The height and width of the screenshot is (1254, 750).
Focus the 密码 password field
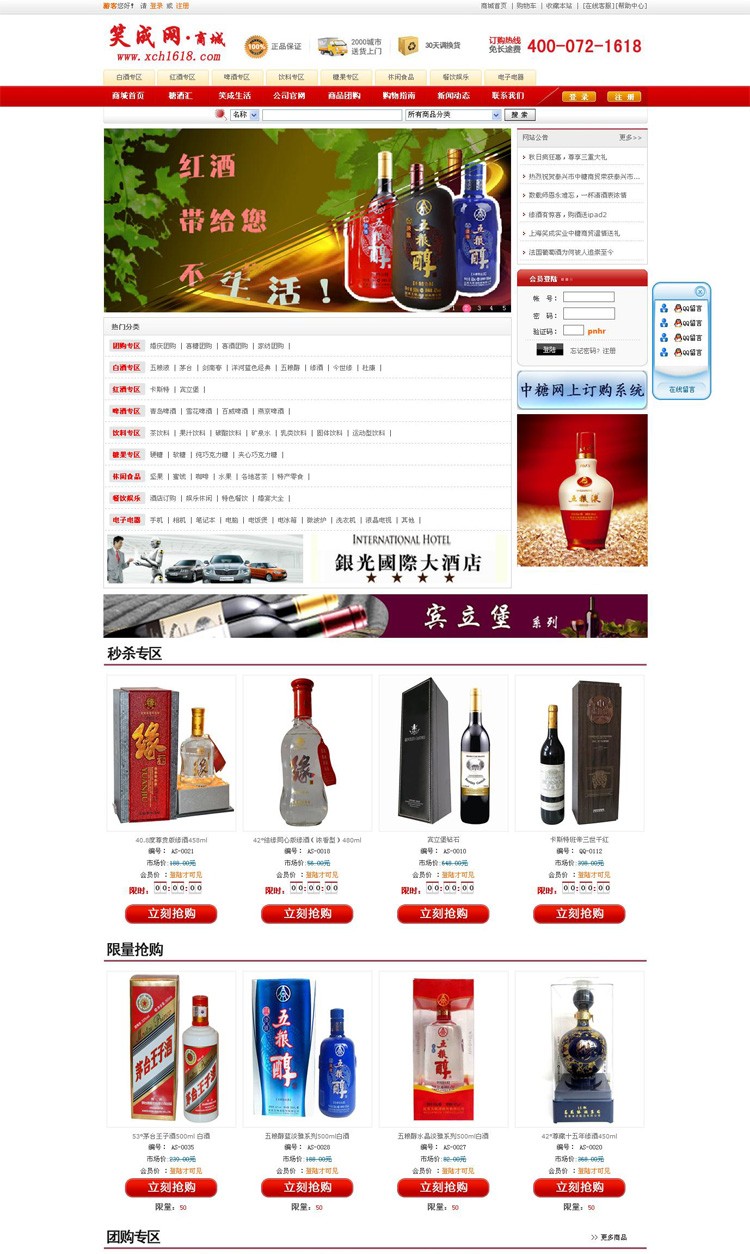[588, 314]
